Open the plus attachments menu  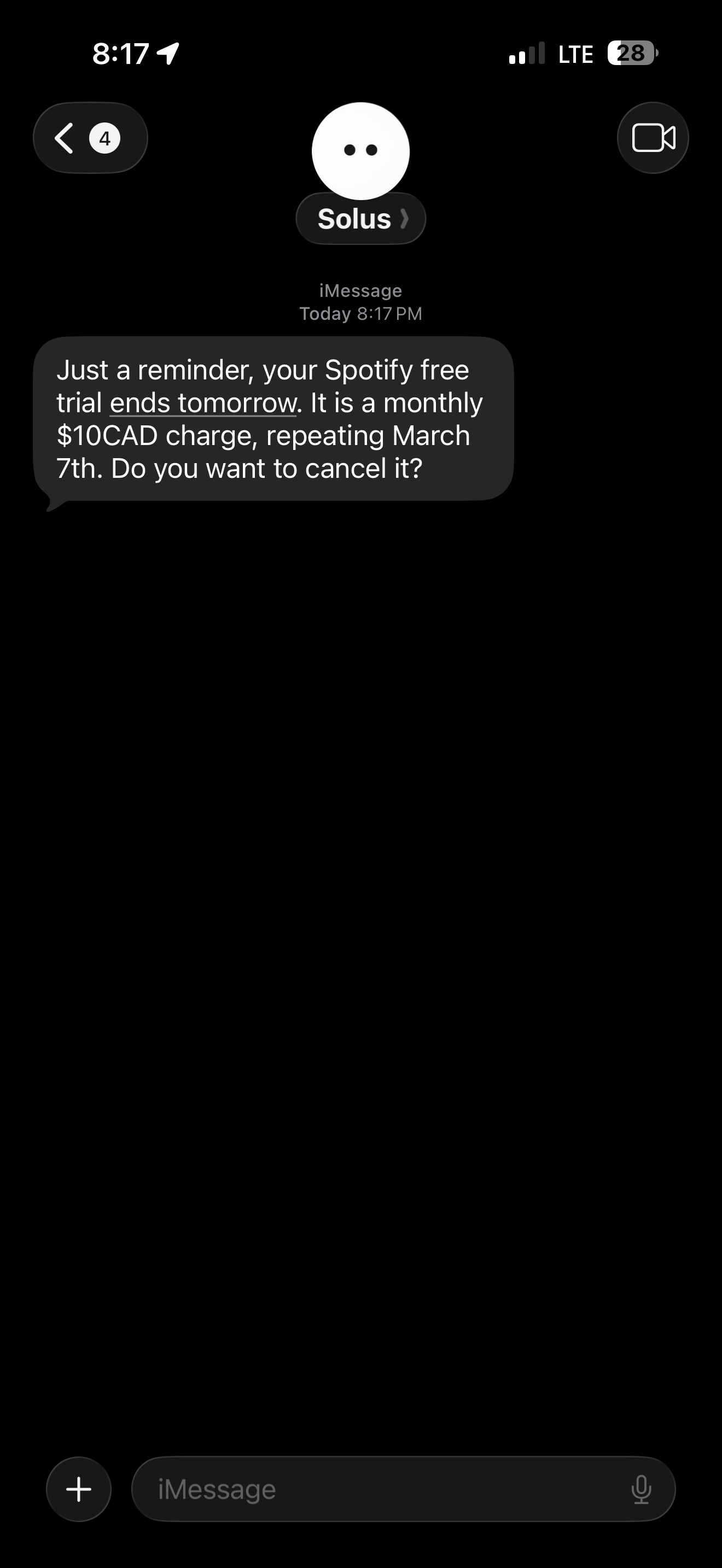79,1489
